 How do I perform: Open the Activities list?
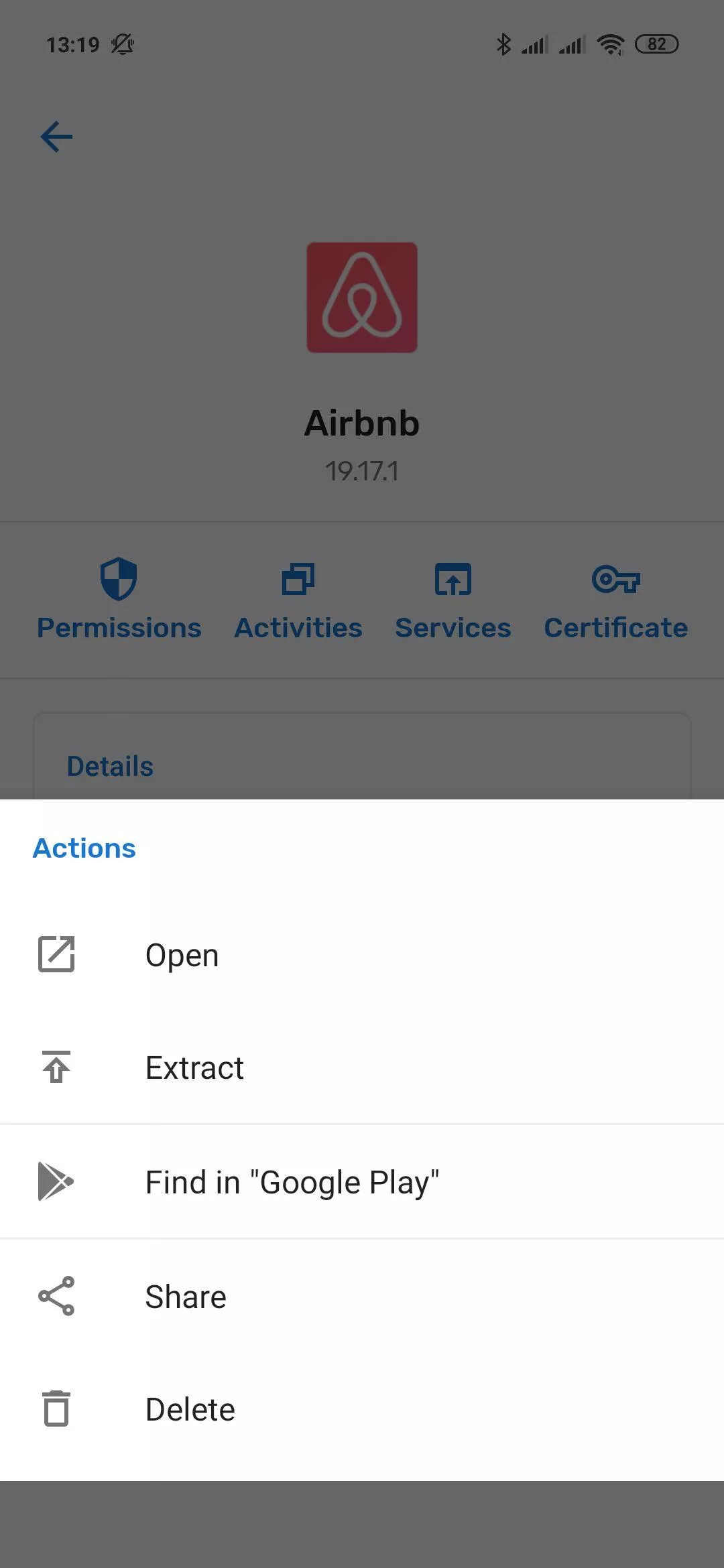(298, 599)
